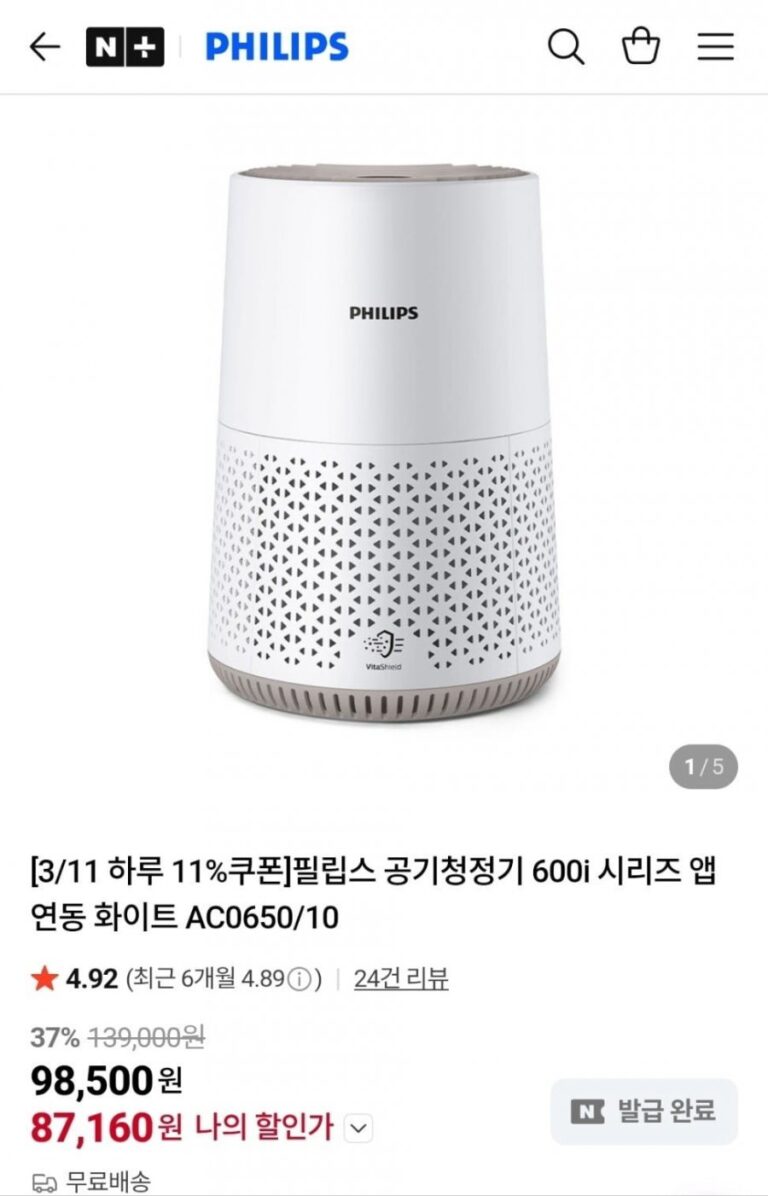768x1196 pixels.
Task: Expand the 나의 할인가 price details
Action: point(358,1129)
